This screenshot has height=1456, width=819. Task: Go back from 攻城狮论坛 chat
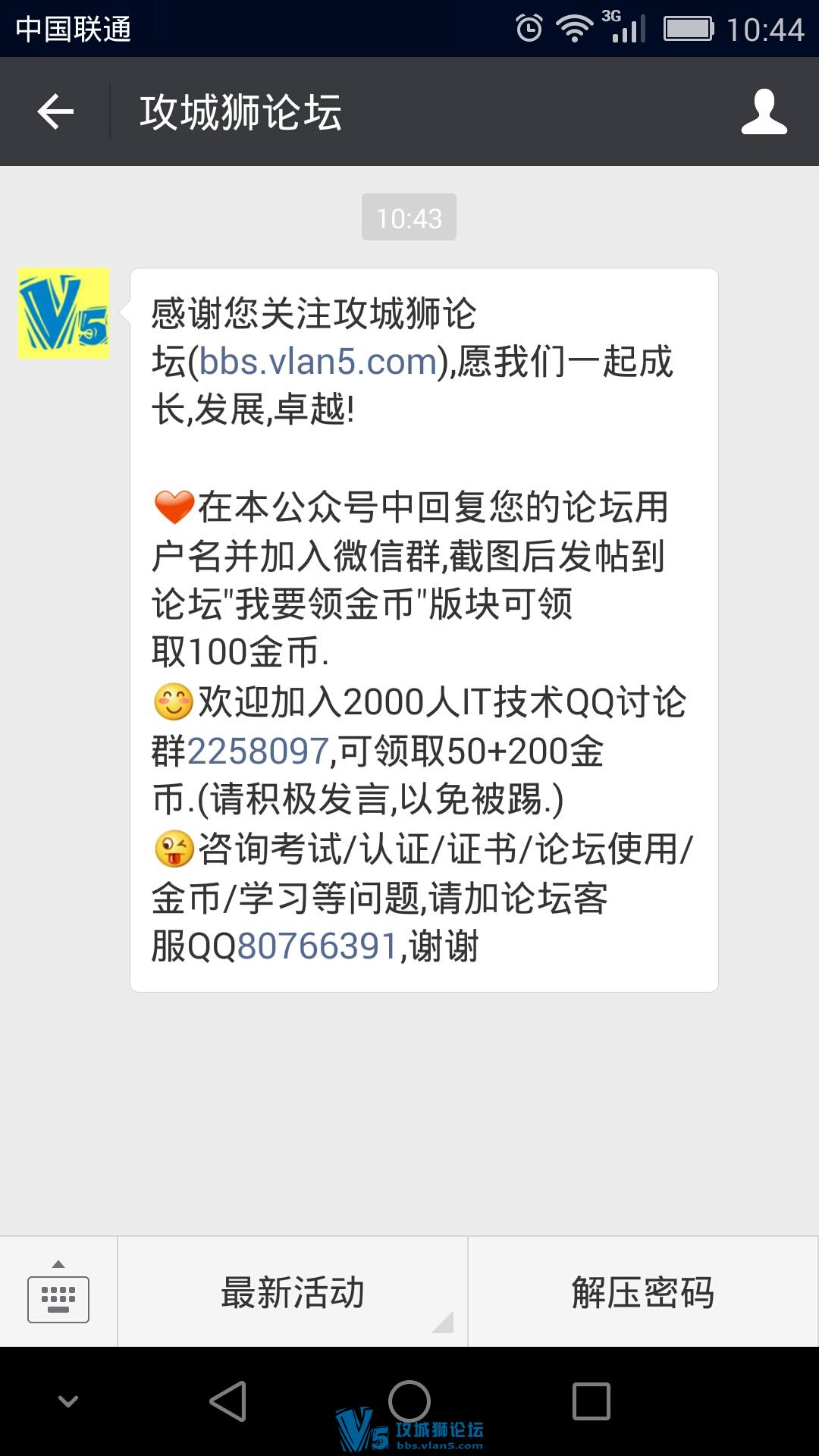[x=55, y=112]
